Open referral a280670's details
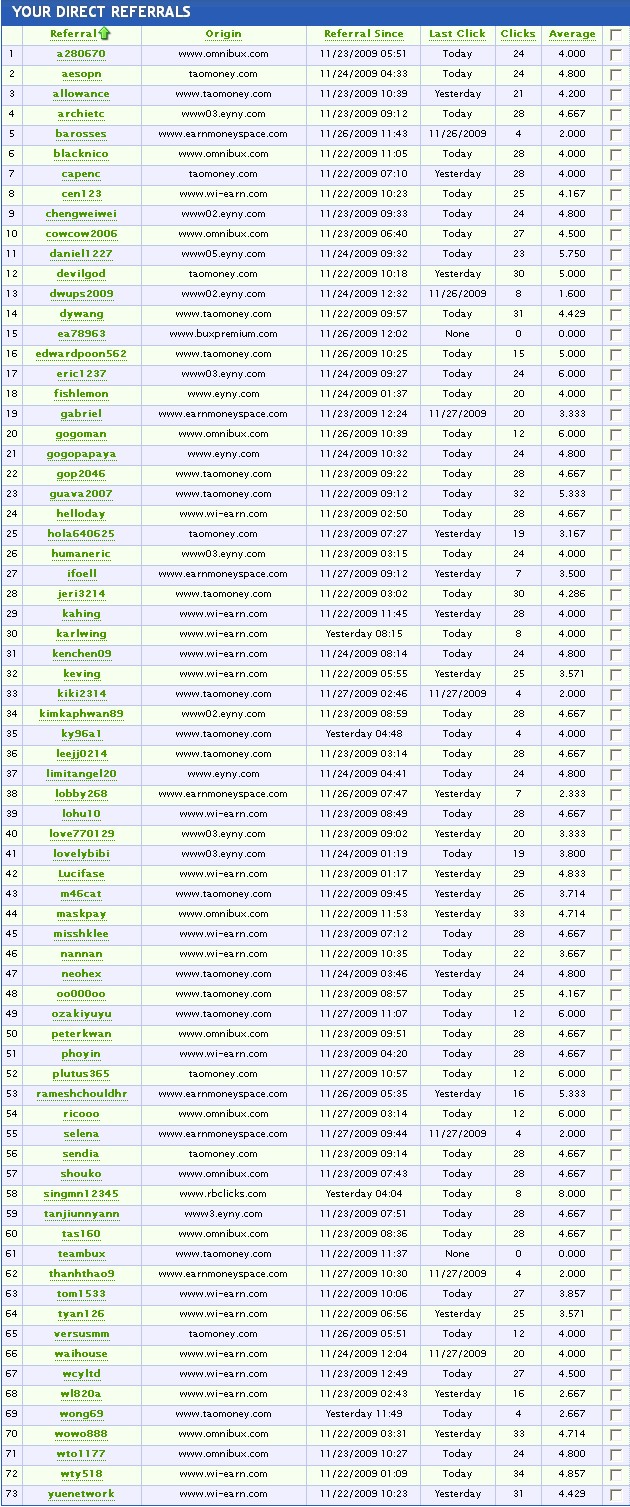 coord(81,54)
